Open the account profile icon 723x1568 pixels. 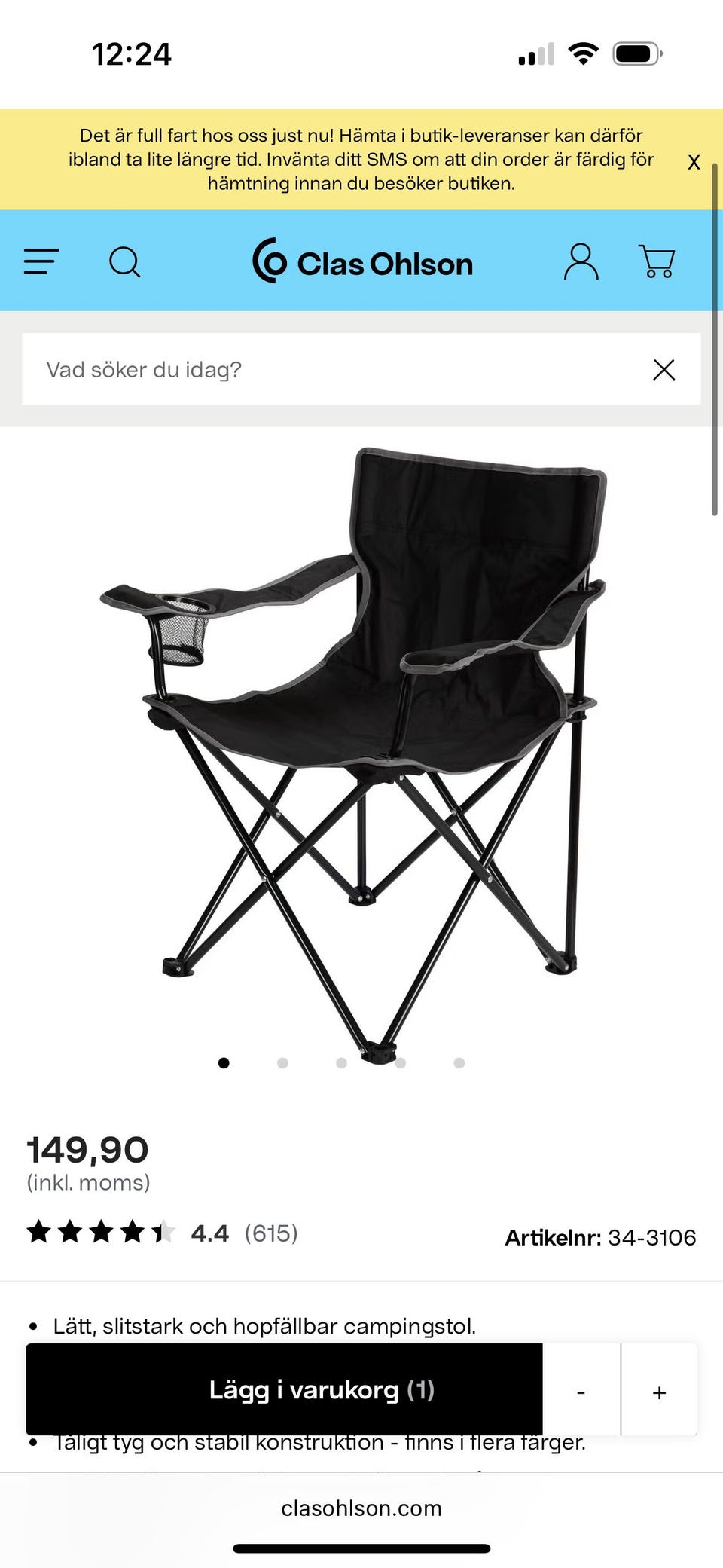pyautogui.click(x=581, y=262)
